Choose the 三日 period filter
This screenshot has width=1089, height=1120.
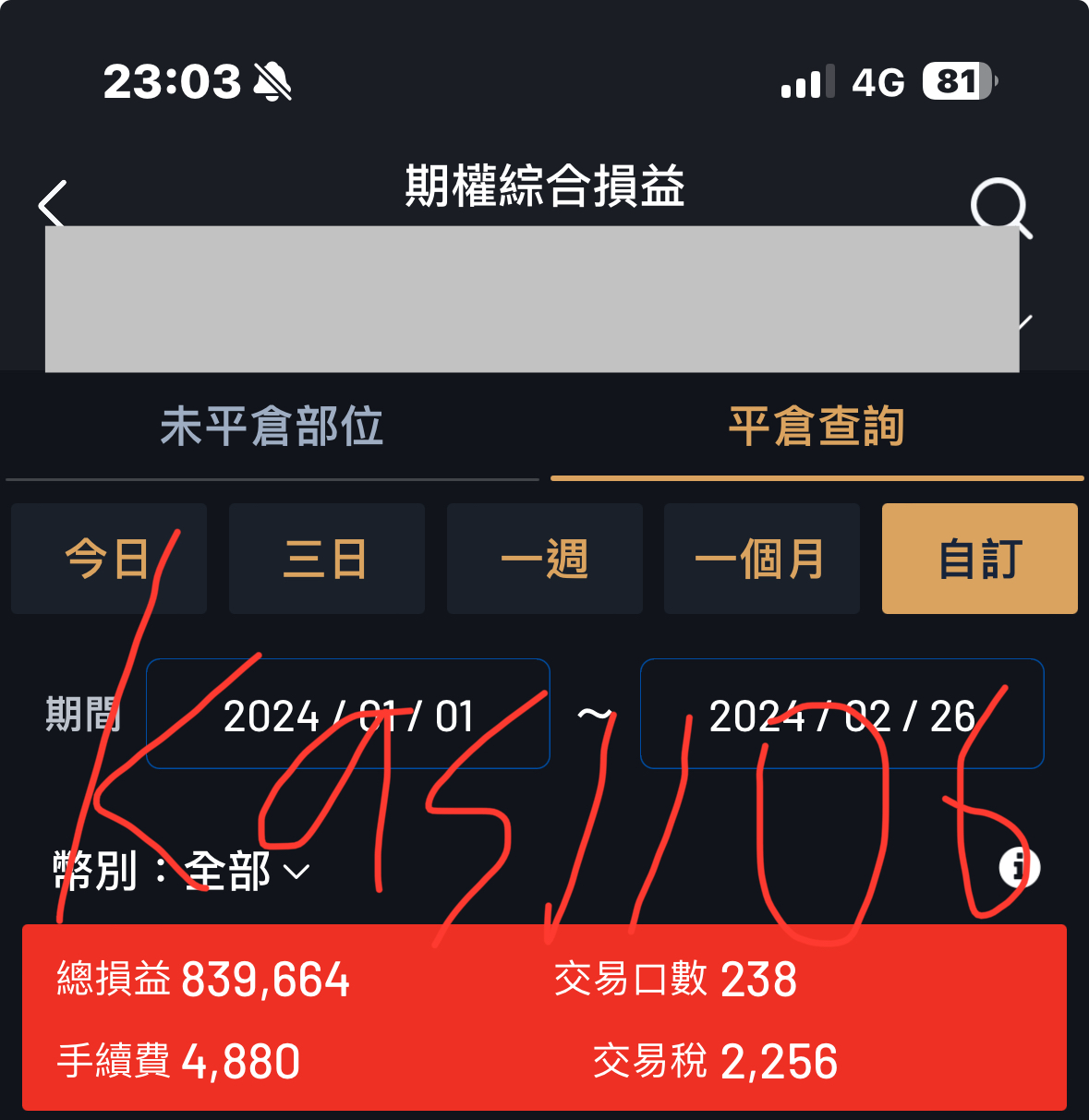tap(326, 559)
